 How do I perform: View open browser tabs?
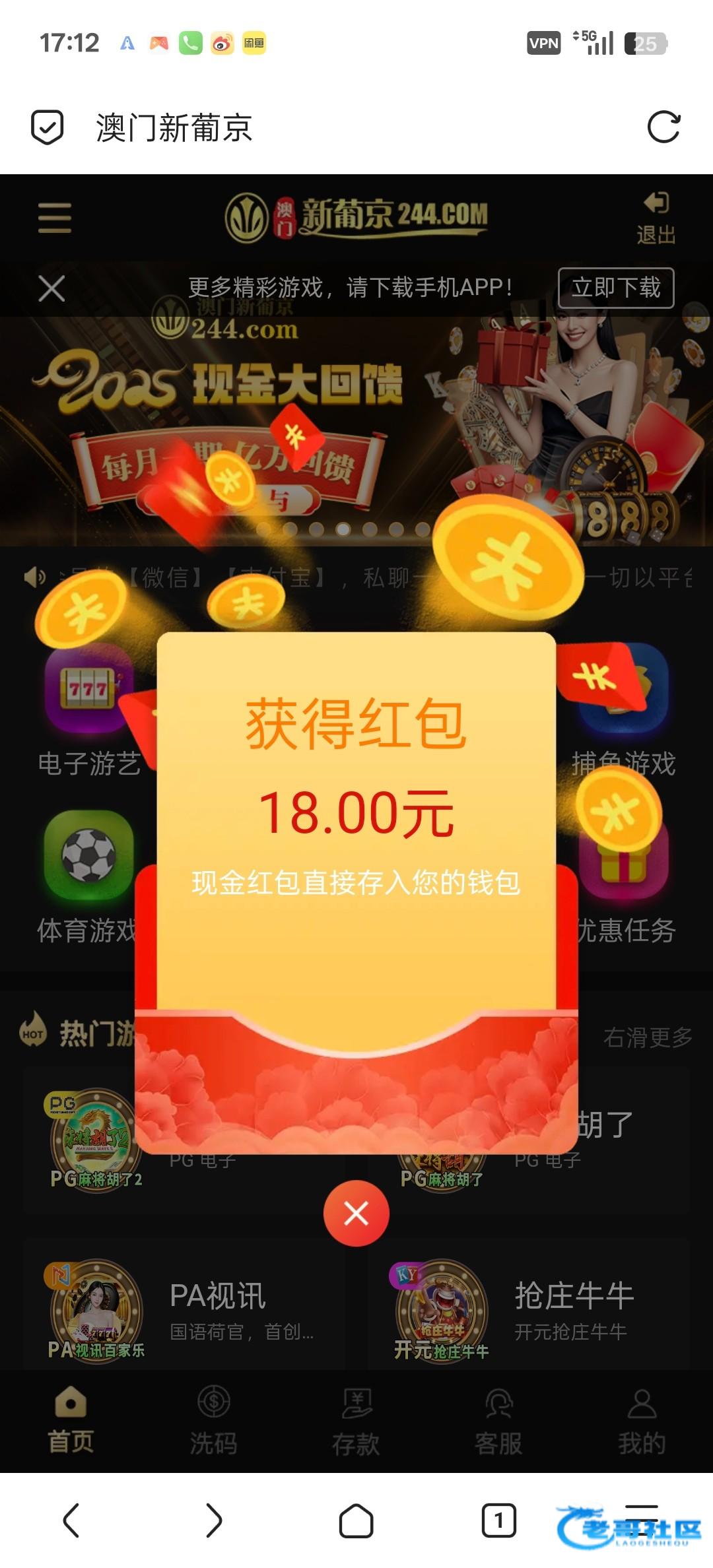pyautogui.click(x=498, y=1520)
